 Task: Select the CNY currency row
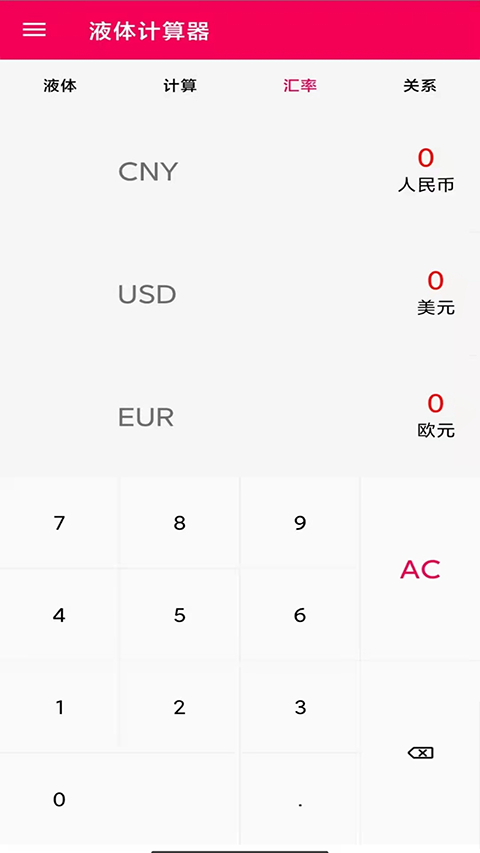pyautogui.click(x=240, y=171)
